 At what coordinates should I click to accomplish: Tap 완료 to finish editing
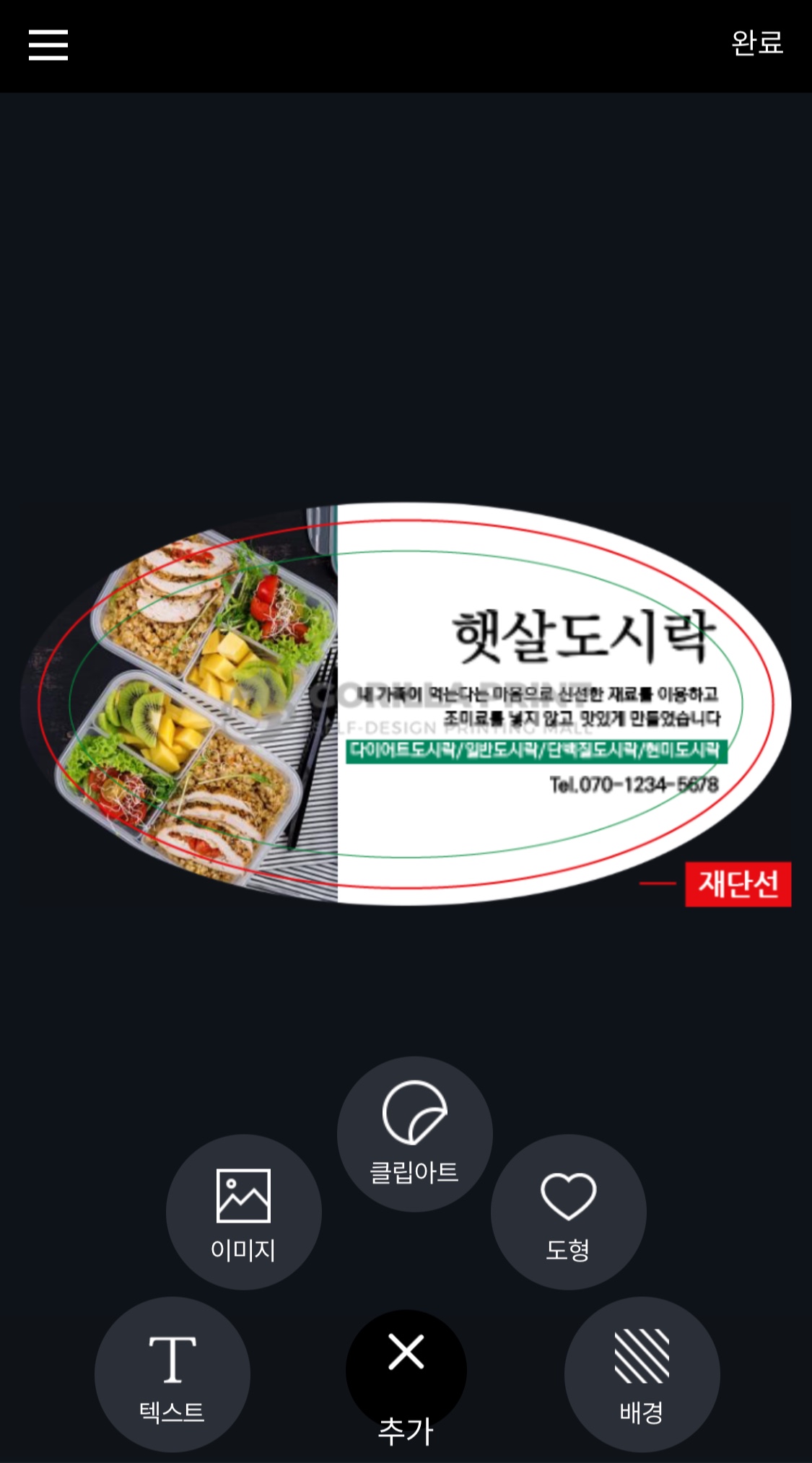(x=756, y=43)
